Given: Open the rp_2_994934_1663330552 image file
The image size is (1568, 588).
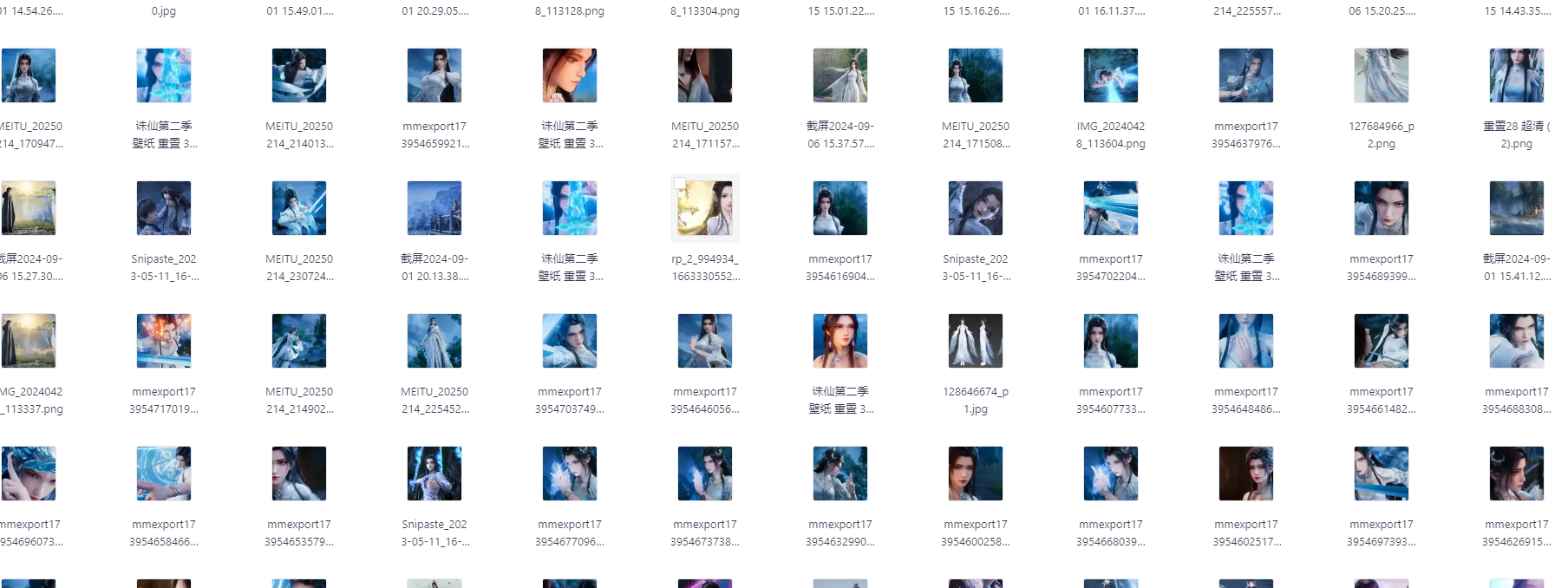Looking at the screenshot, I should pyautogui.click(x=704, y=208).
